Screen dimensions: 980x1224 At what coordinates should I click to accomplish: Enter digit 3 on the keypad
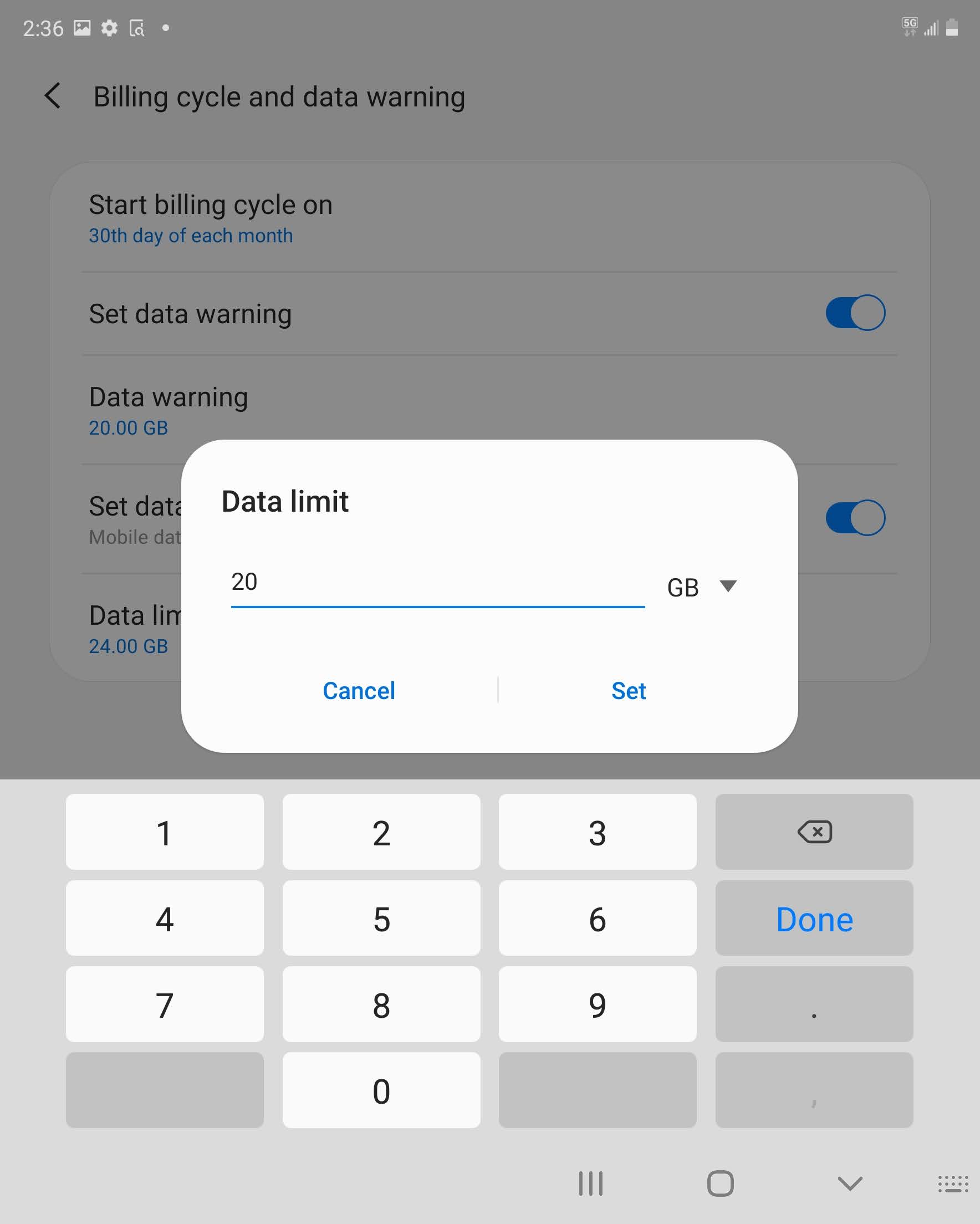(x=598, y=832)
